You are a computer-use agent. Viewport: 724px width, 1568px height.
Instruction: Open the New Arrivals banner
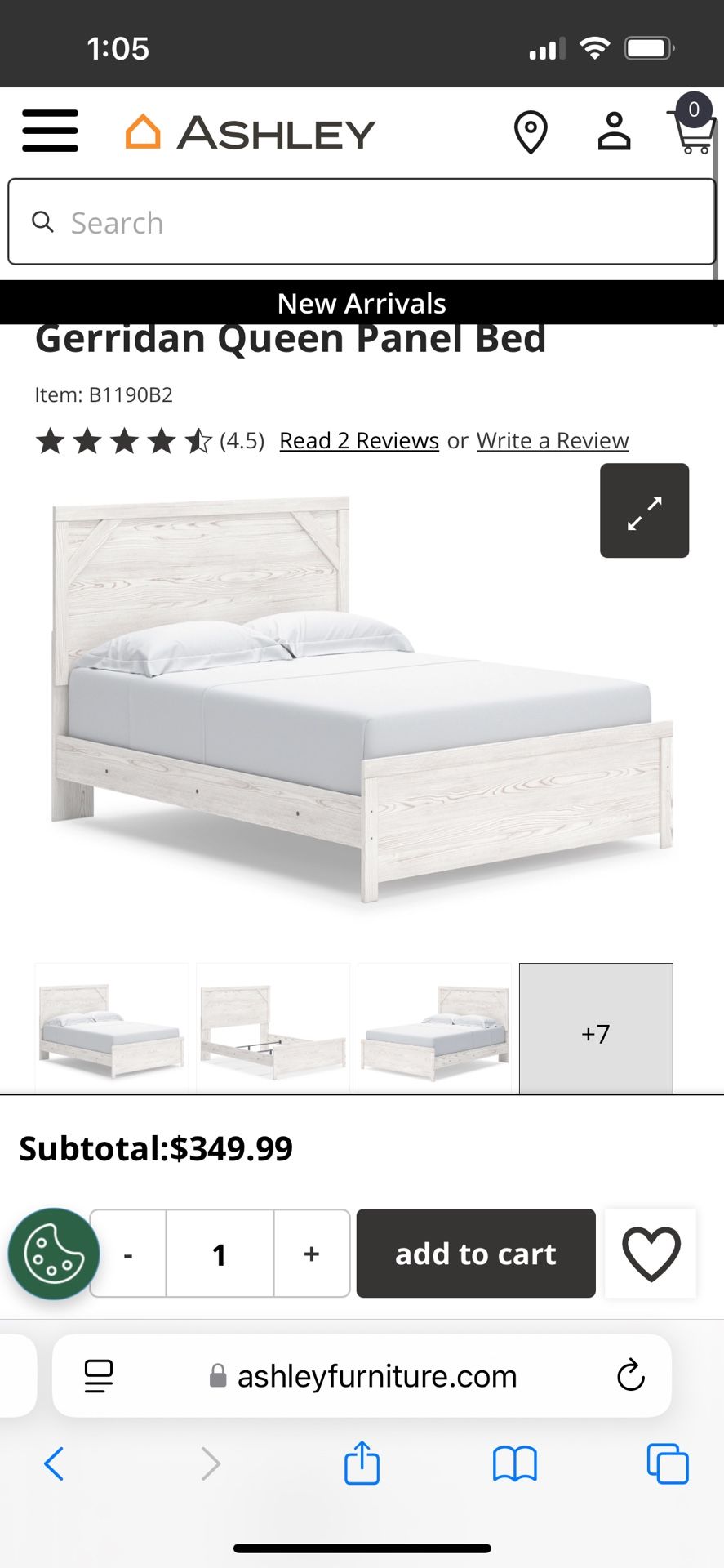tap(362, 303)
